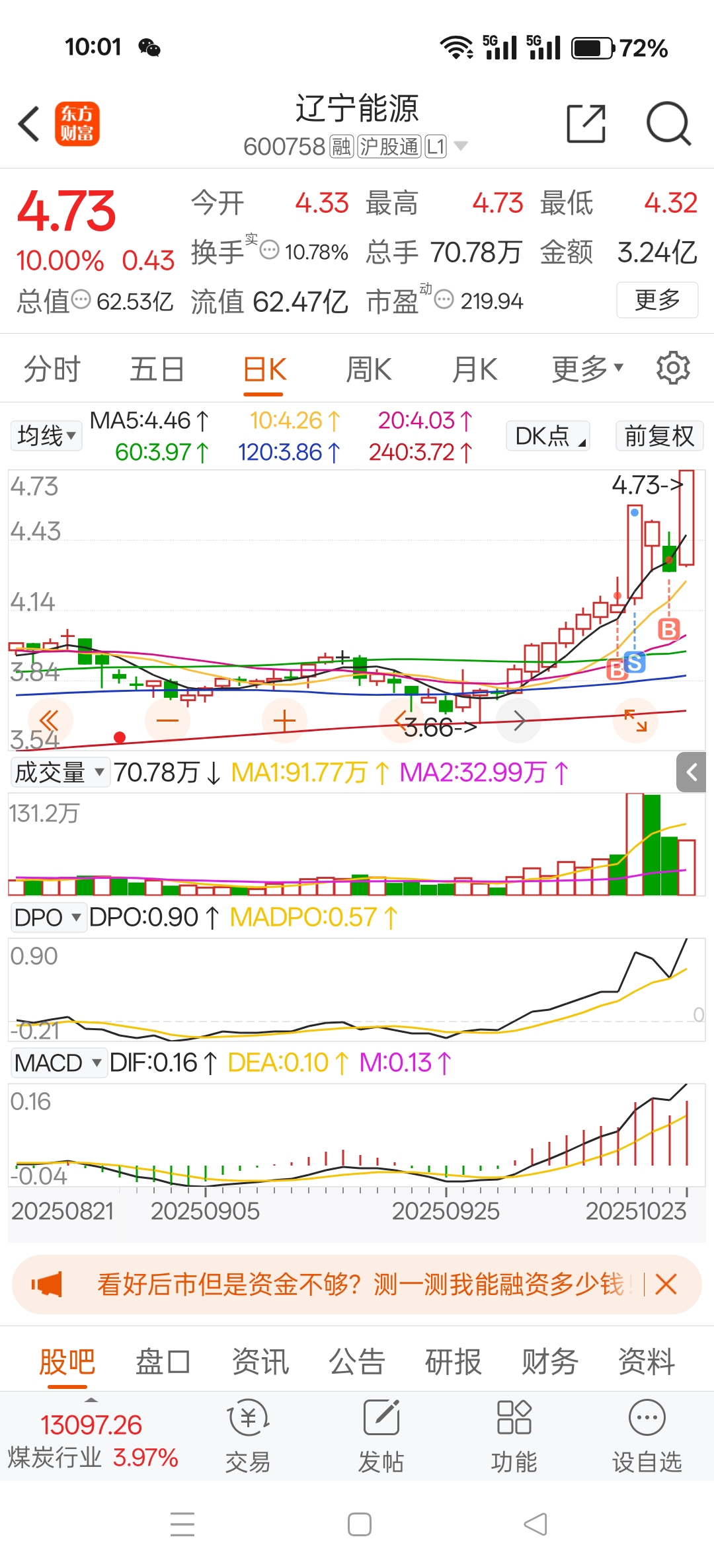Switch to the 公告 tab
The height and width of the screenshot is (1568, 714).
(x=357, y=1362)
